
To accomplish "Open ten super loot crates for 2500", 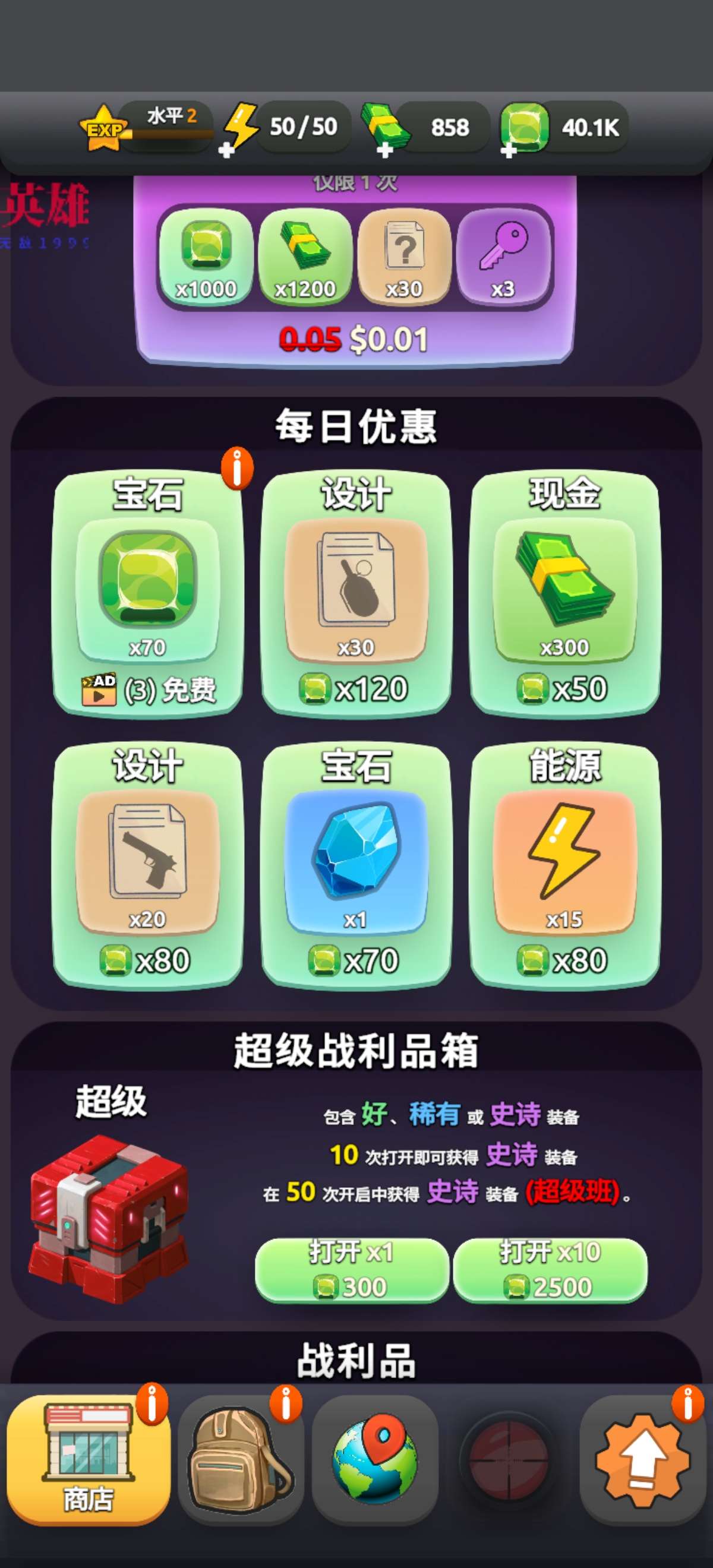I will (x=550, y=1270).
